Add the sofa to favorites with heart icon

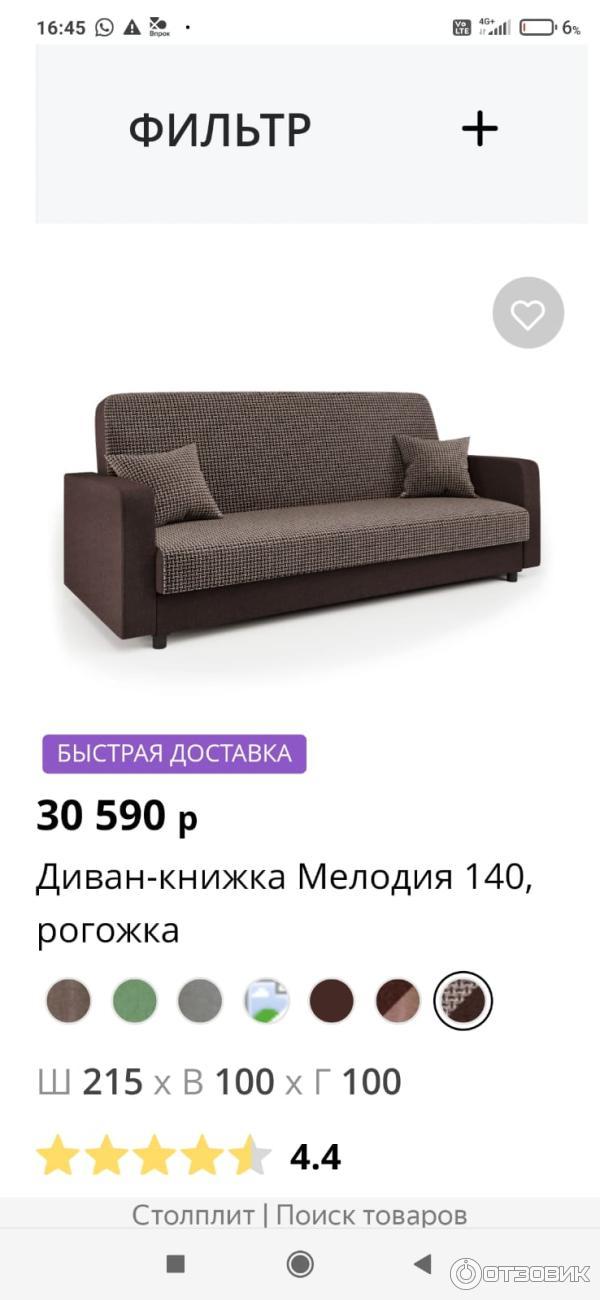point(528,313)
